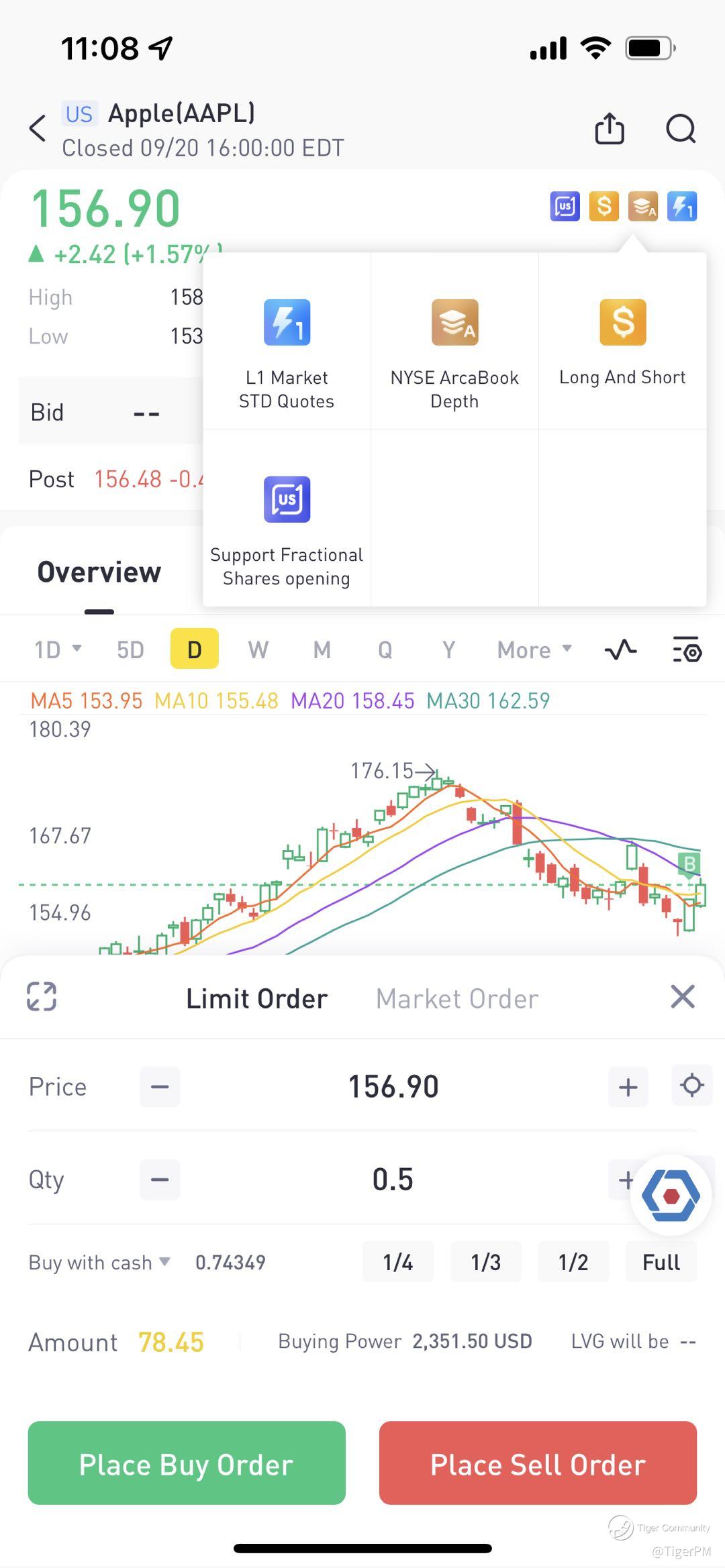Screen dimensions: 725x1568
Task: Share the Apple stock page
Action: point(610,128)
